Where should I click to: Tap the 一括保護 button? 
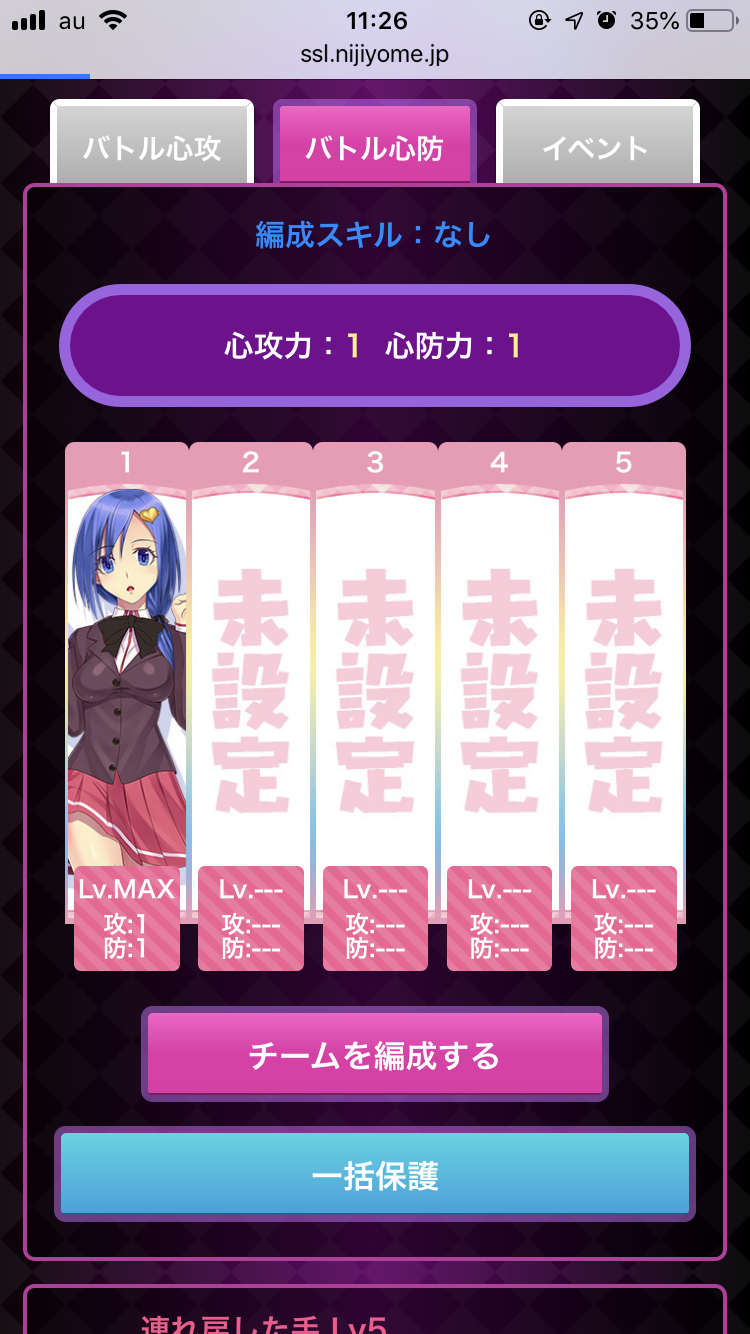pyautogui.click(x=374, y=1175)
